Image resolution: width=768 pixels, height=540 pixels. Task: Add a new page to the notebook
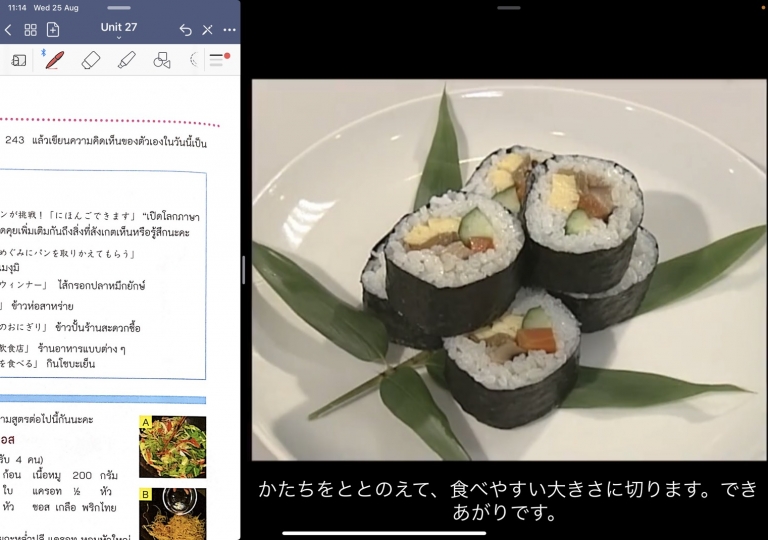[53, 30]
